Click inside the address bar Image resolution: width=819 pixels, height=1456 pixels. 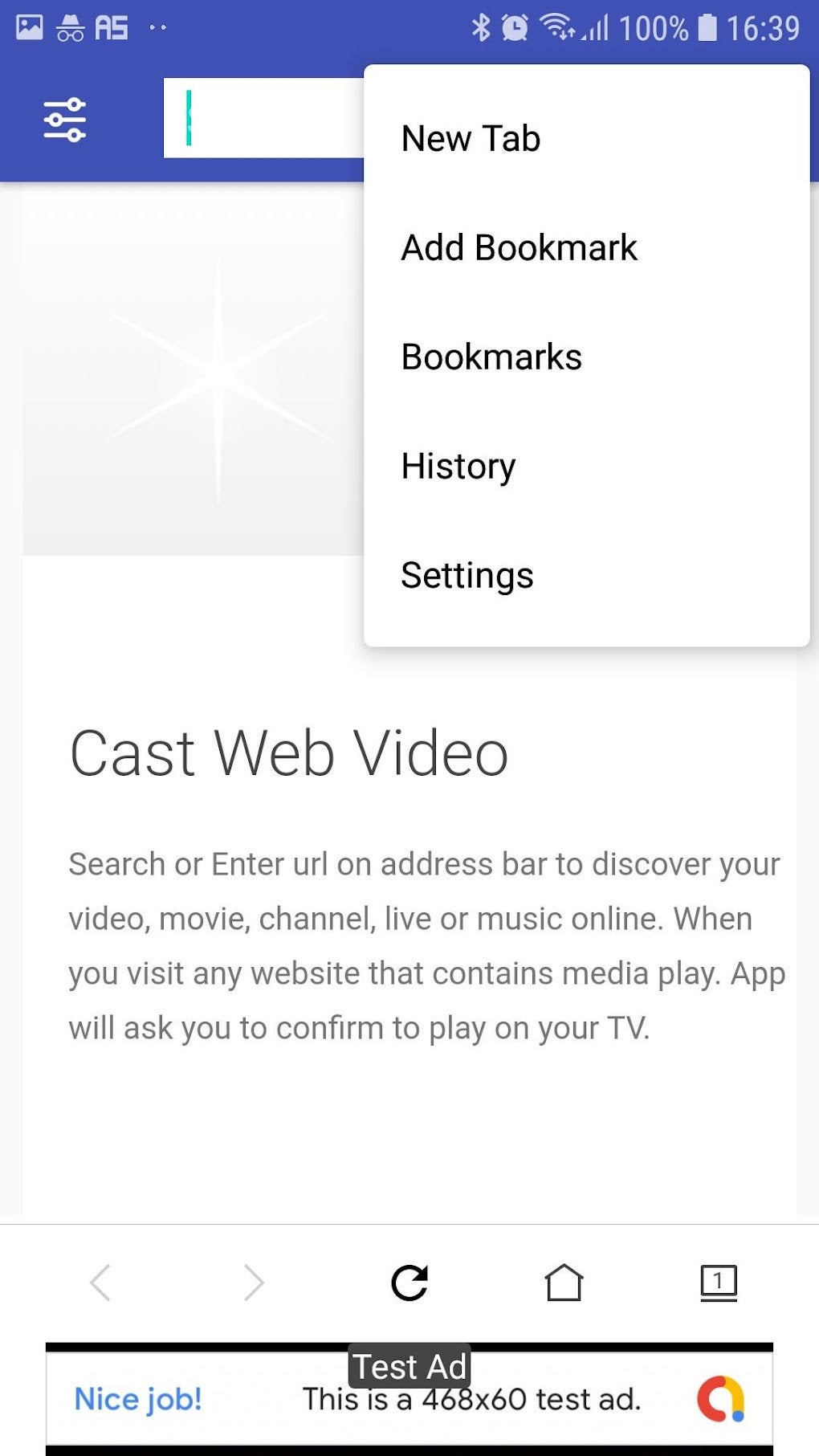265,118
